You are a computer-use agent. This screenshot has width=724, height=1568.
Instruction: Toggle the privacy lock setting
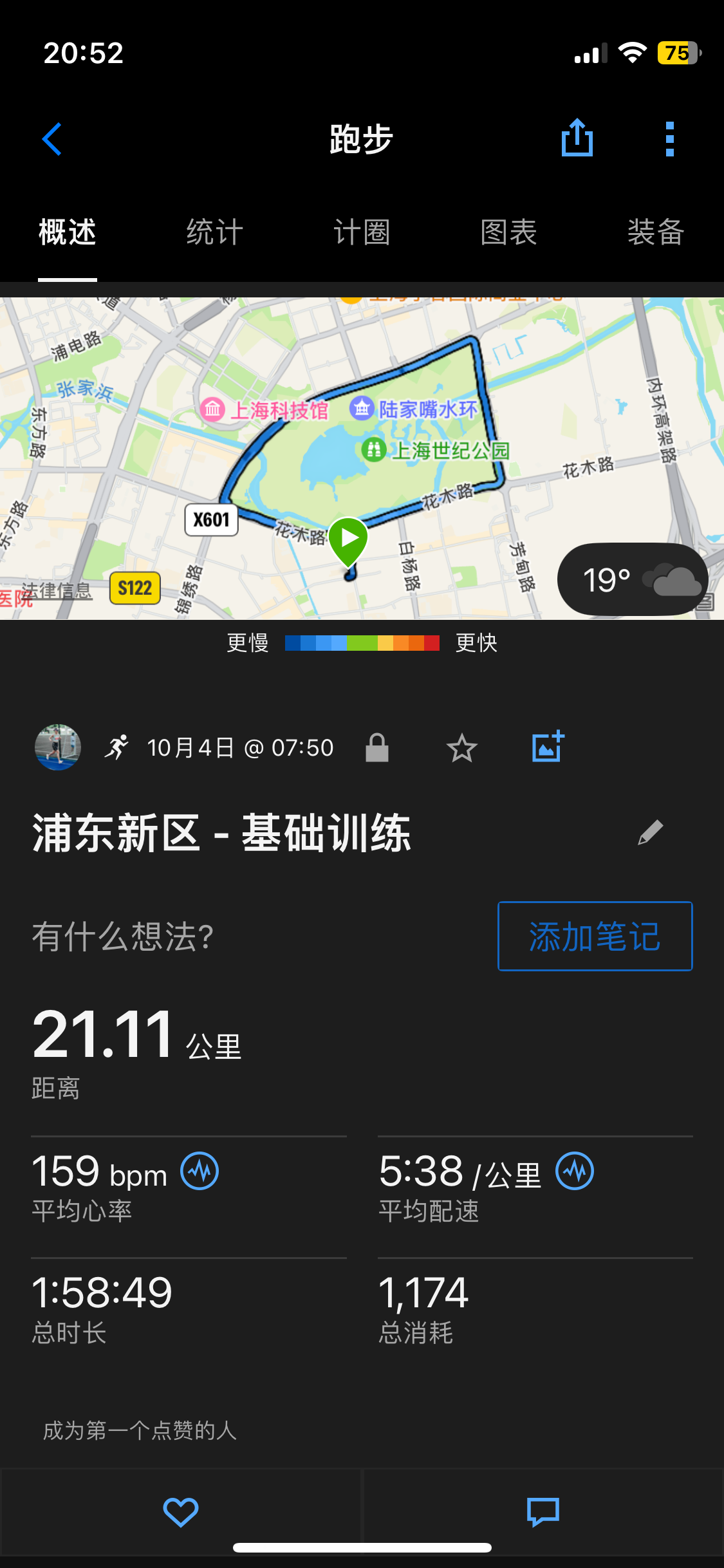click(377, 747)
